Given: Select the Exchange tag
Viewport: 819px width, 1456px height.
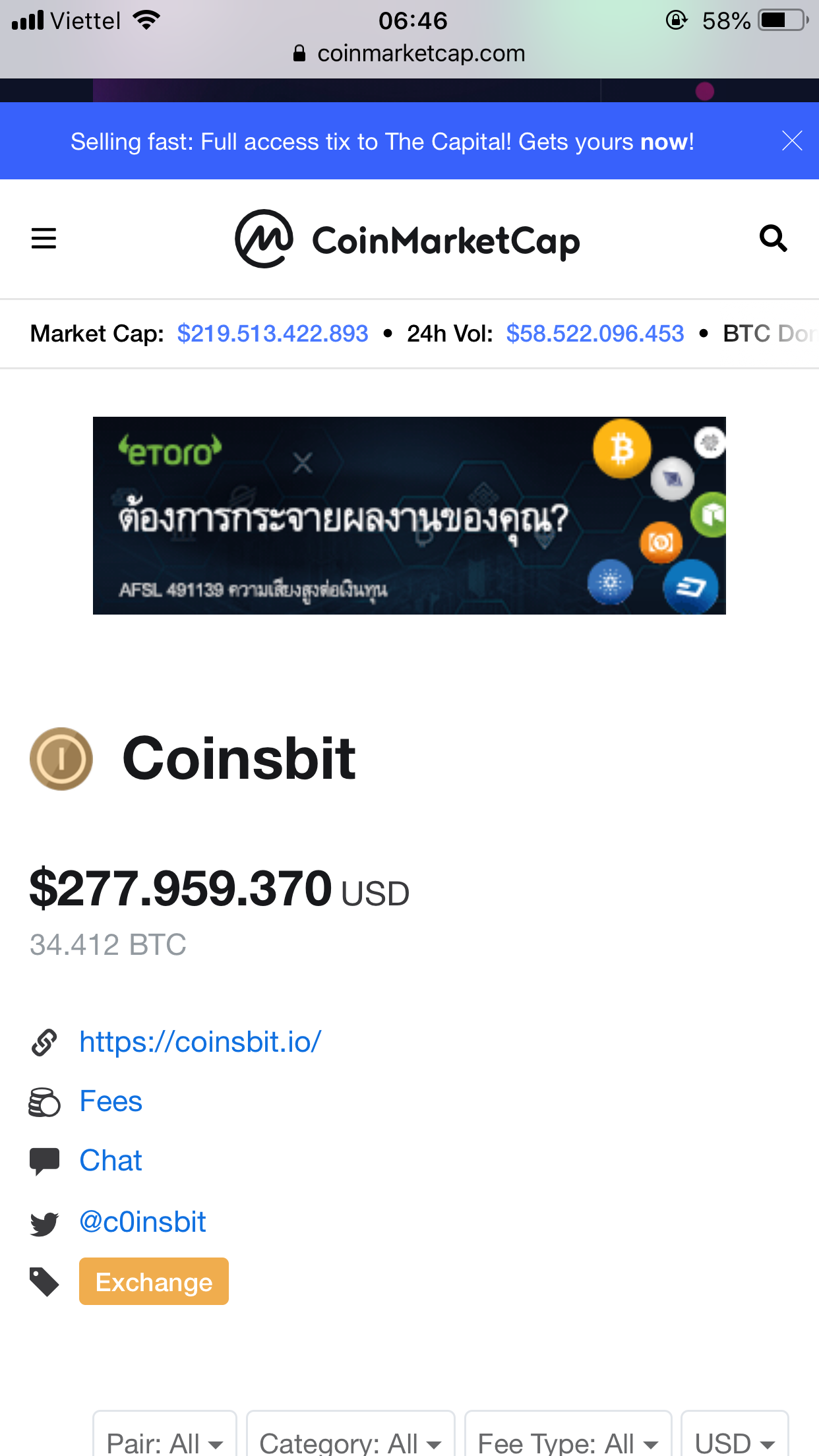Looking at the screenshot, I should pyautogui.click(x=154, y=1281).
